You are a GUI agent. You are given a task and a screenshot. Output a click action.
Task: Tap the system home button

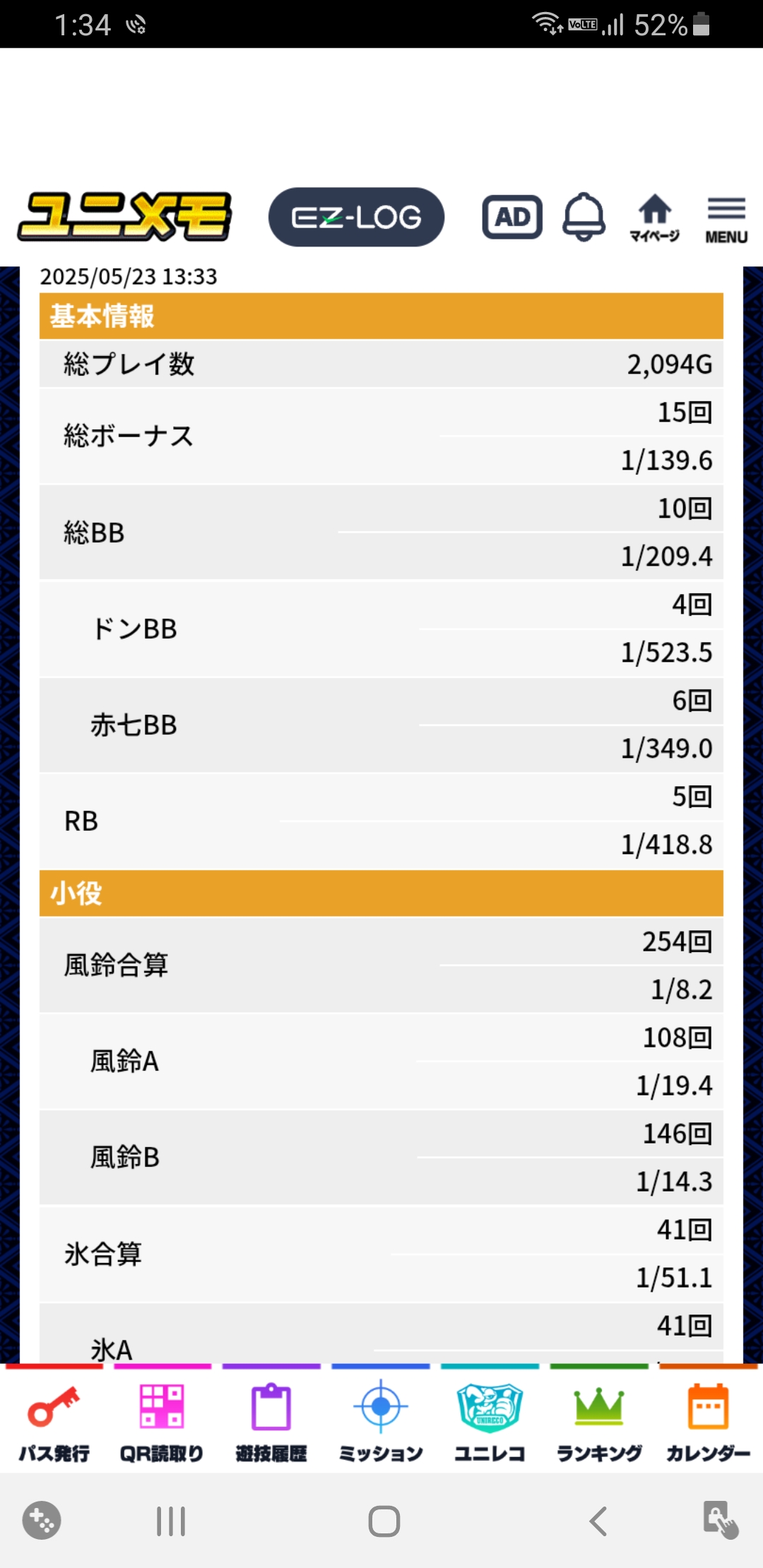pyautogui.click(x=384, y=1521)
